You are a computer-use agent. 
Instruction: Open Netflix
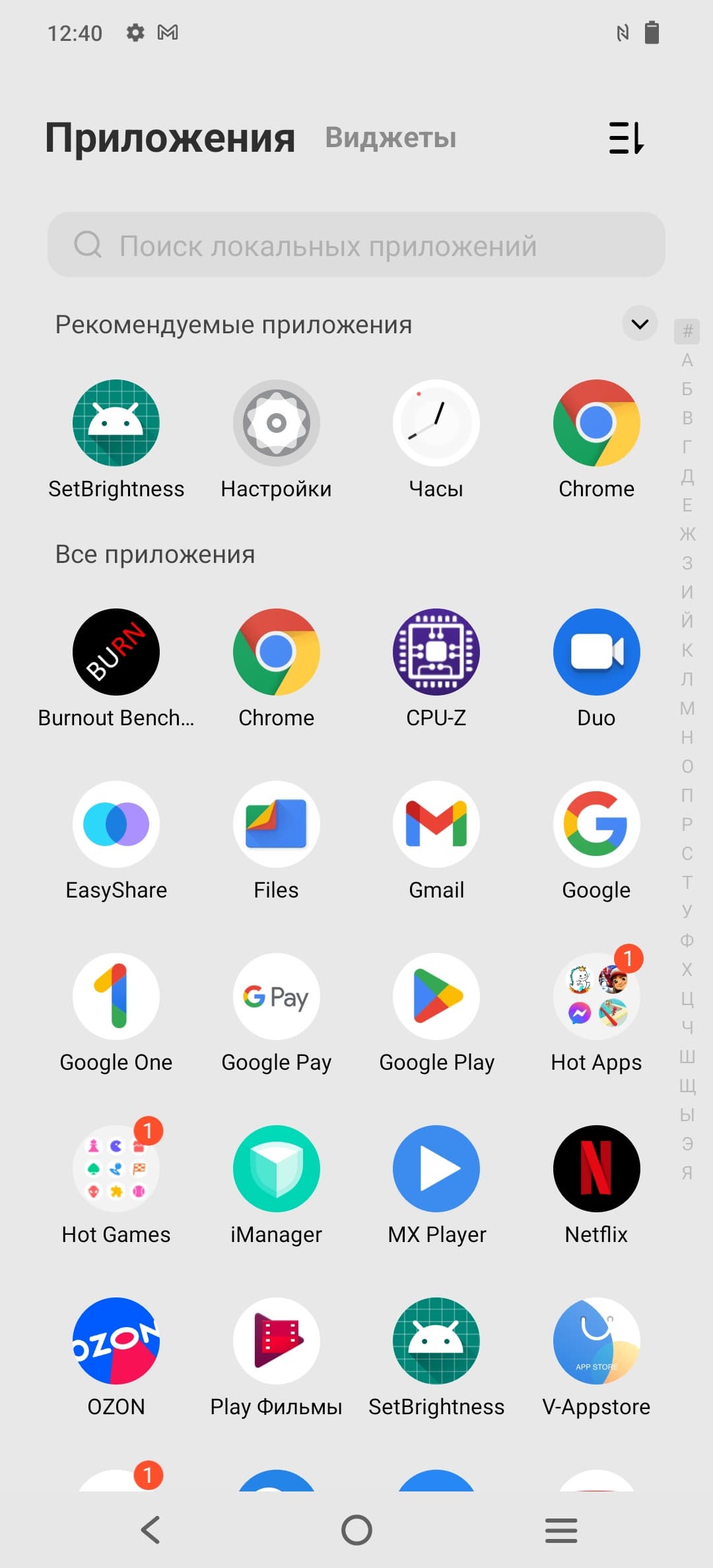[596, 1169]
